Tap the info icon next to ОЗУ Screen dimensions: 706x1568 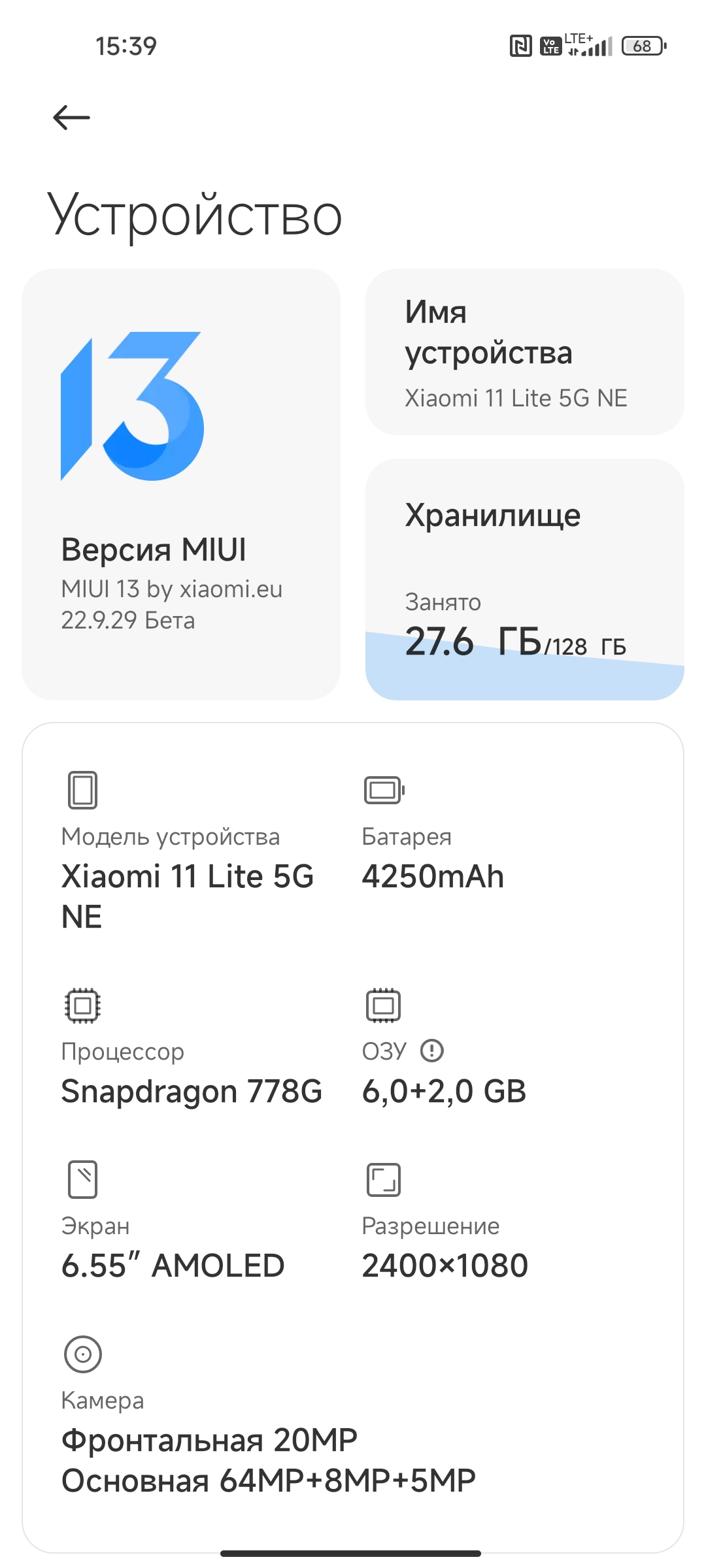(432, 1051)
